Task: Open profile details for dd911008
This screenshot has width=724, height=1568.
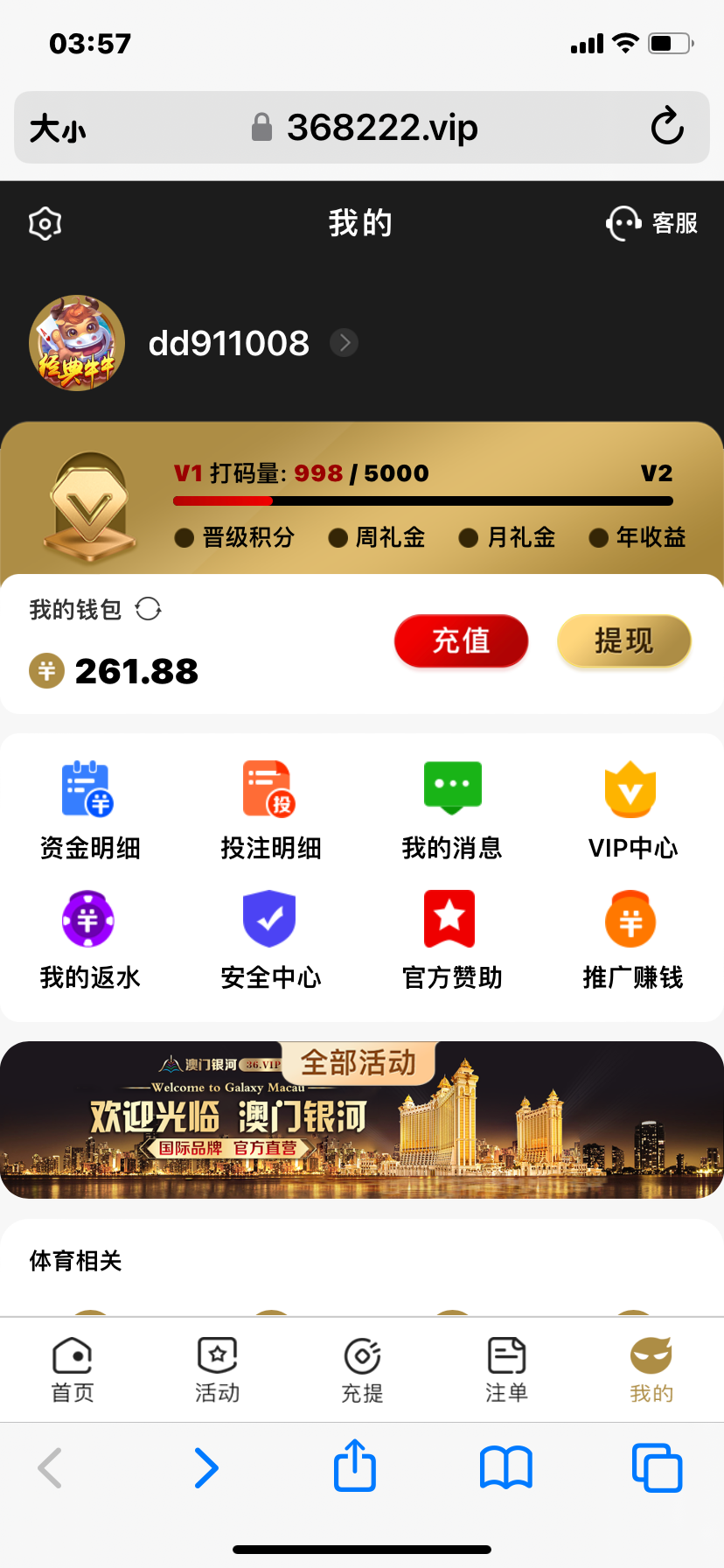Action: (345, 342)
